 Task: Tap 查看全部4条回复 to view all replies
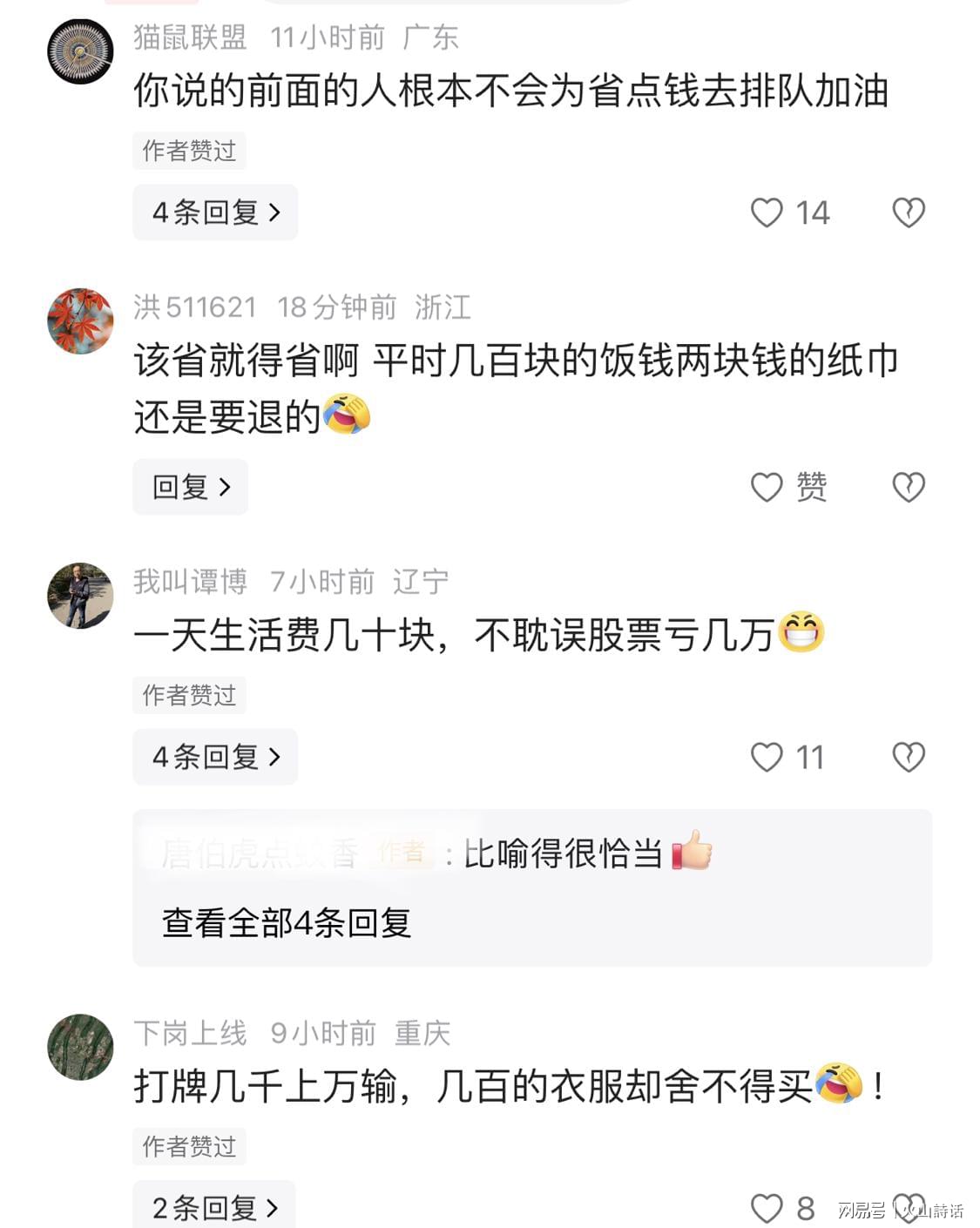(286, 923)
